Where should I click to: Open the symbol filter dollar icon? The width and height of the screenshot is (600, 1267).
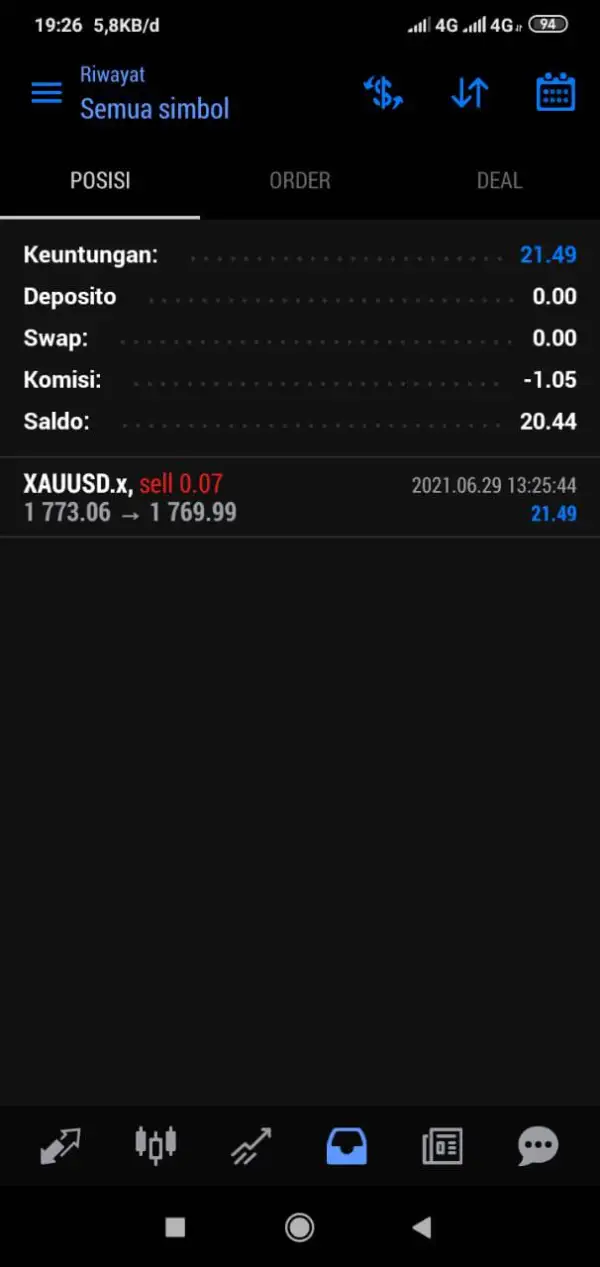coord(383,93)
